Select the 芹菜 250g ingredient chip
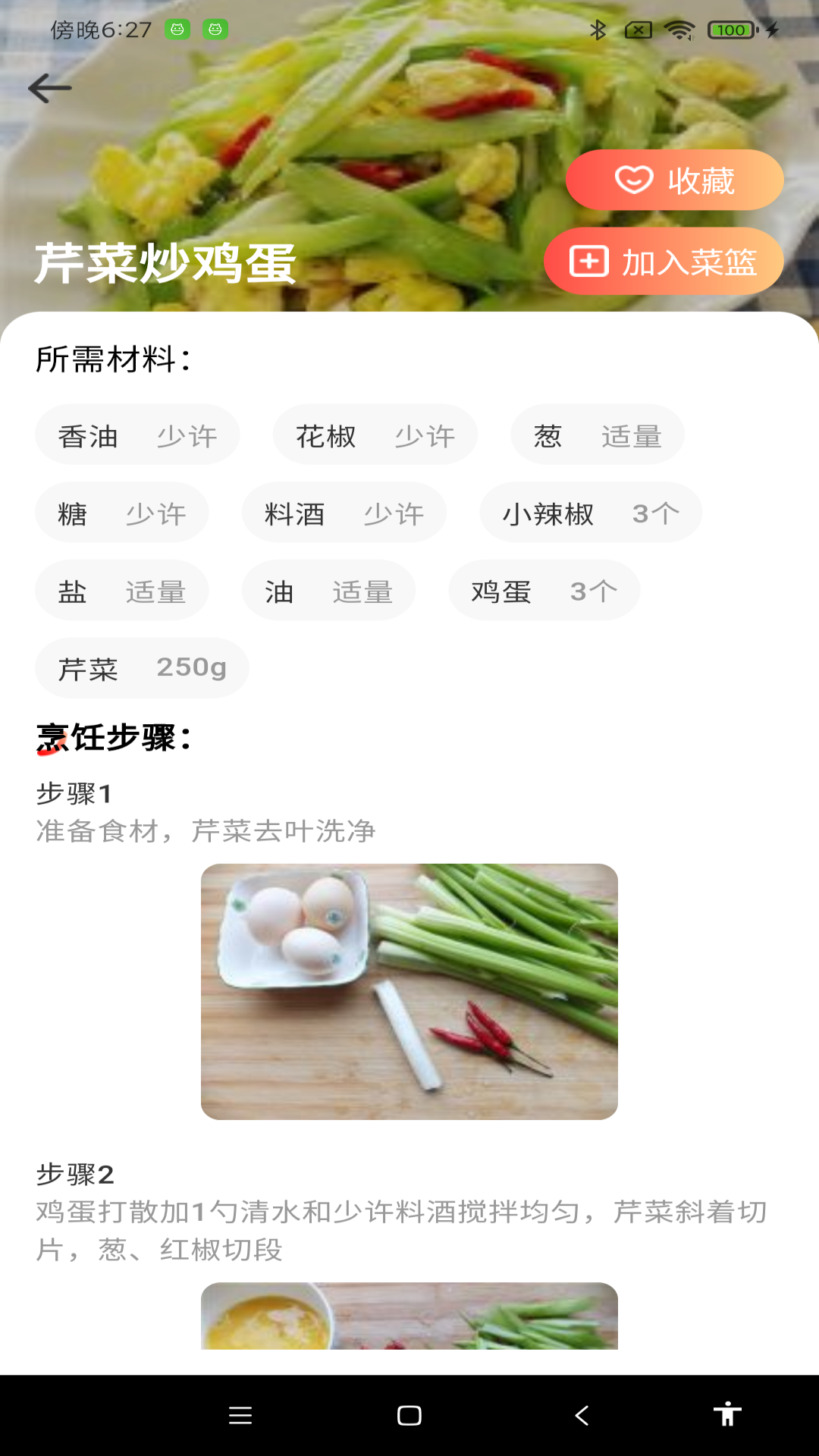 point(142,668)
